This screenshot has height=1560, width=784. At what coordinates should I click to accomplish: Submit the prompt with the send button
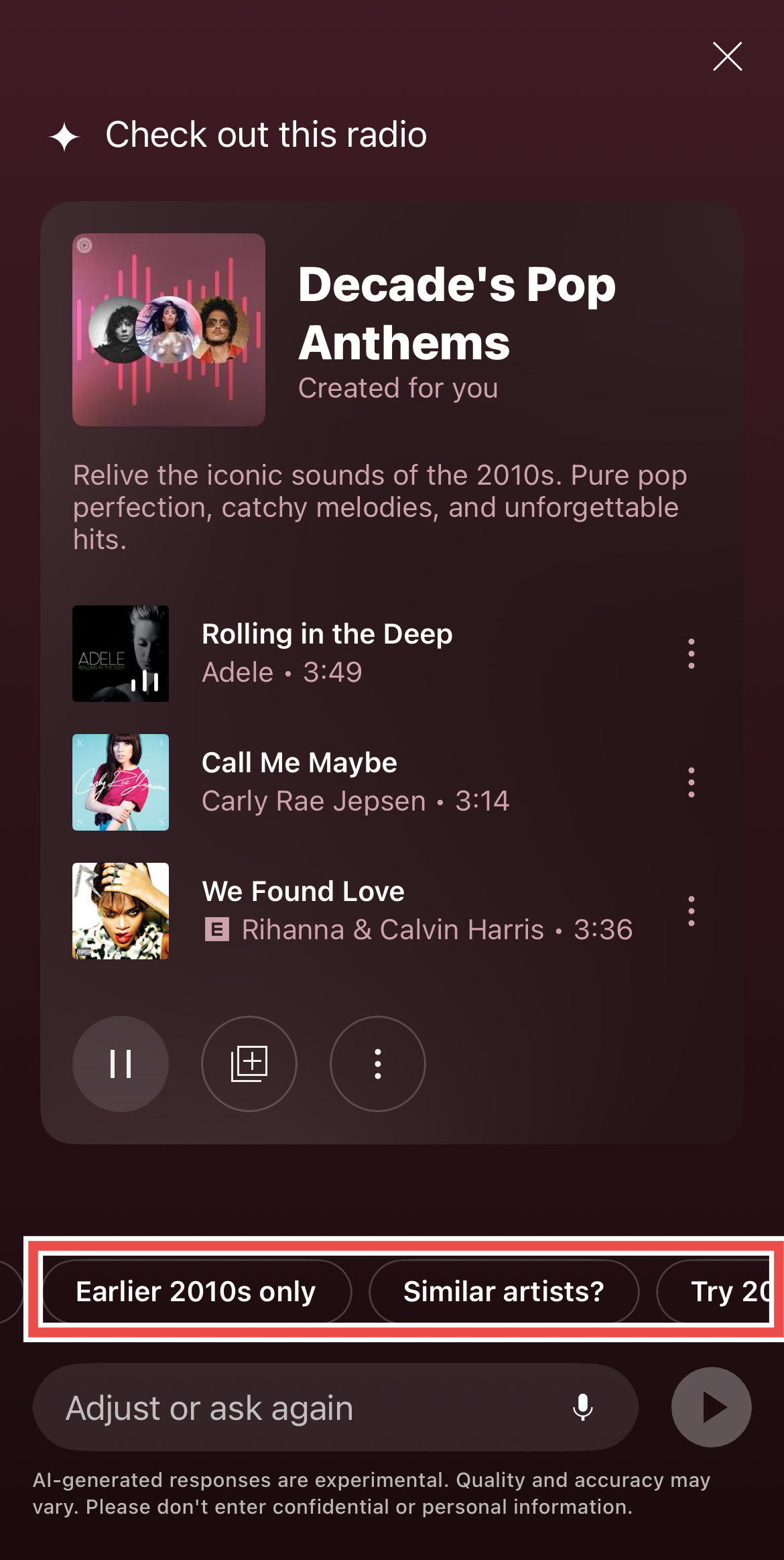tap(712, 1407)
